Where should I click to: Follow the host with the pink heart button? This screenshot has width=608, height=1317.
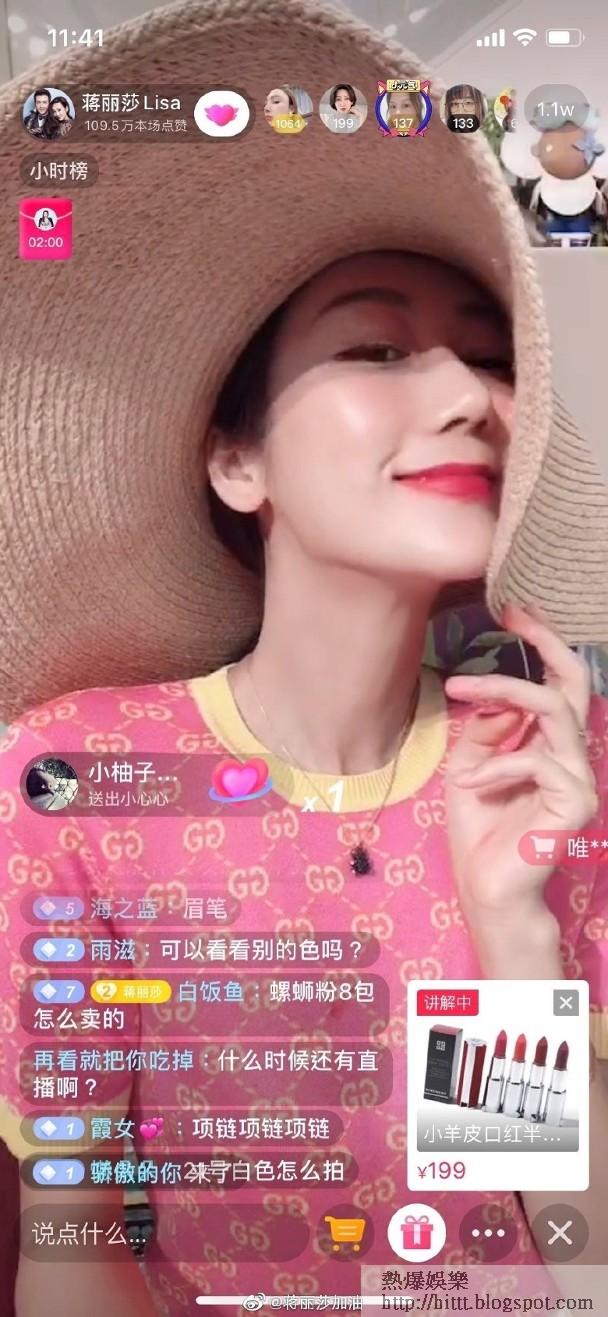[221, 113]
